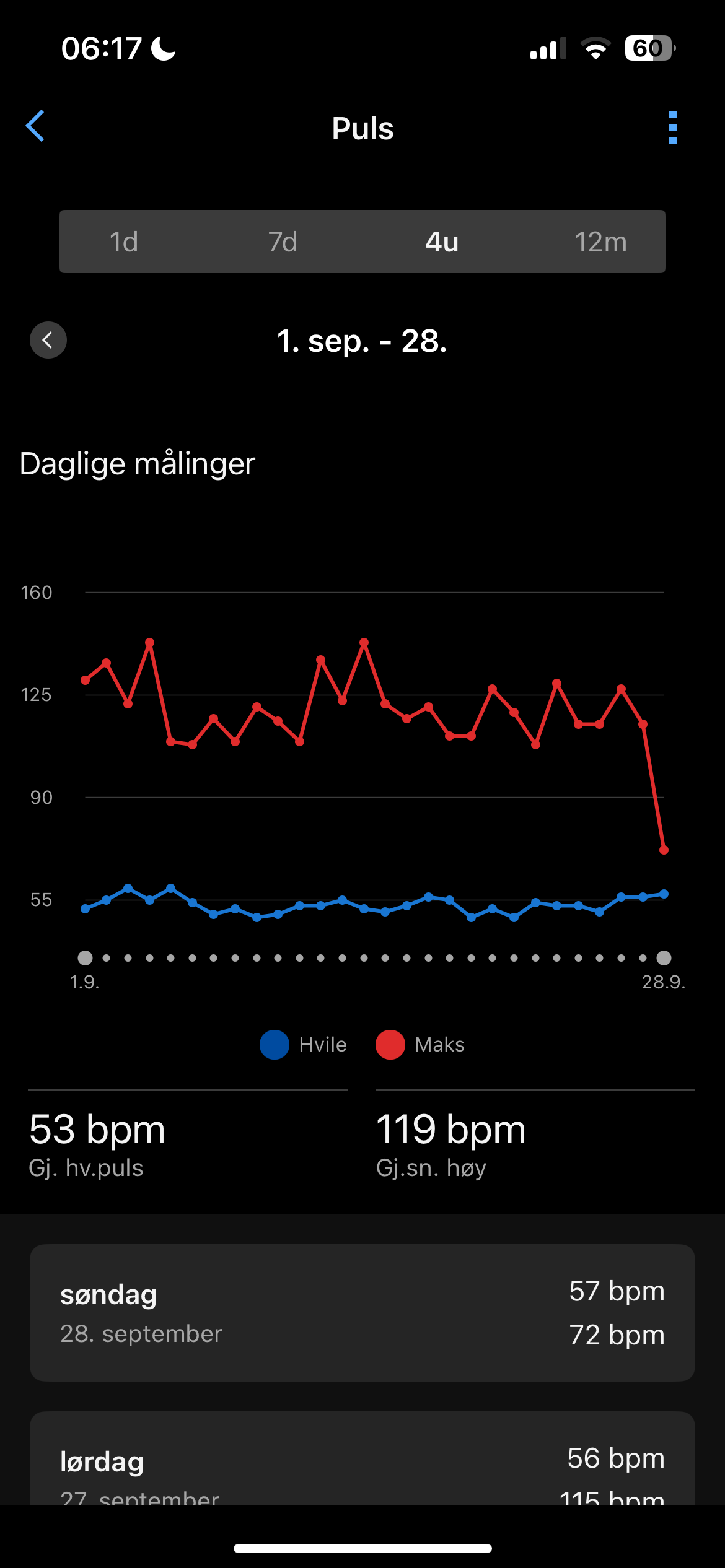This screenshot has width=725, height=1568.
Task: Open the three-dot overflow menu
Action: click(672, 128)
